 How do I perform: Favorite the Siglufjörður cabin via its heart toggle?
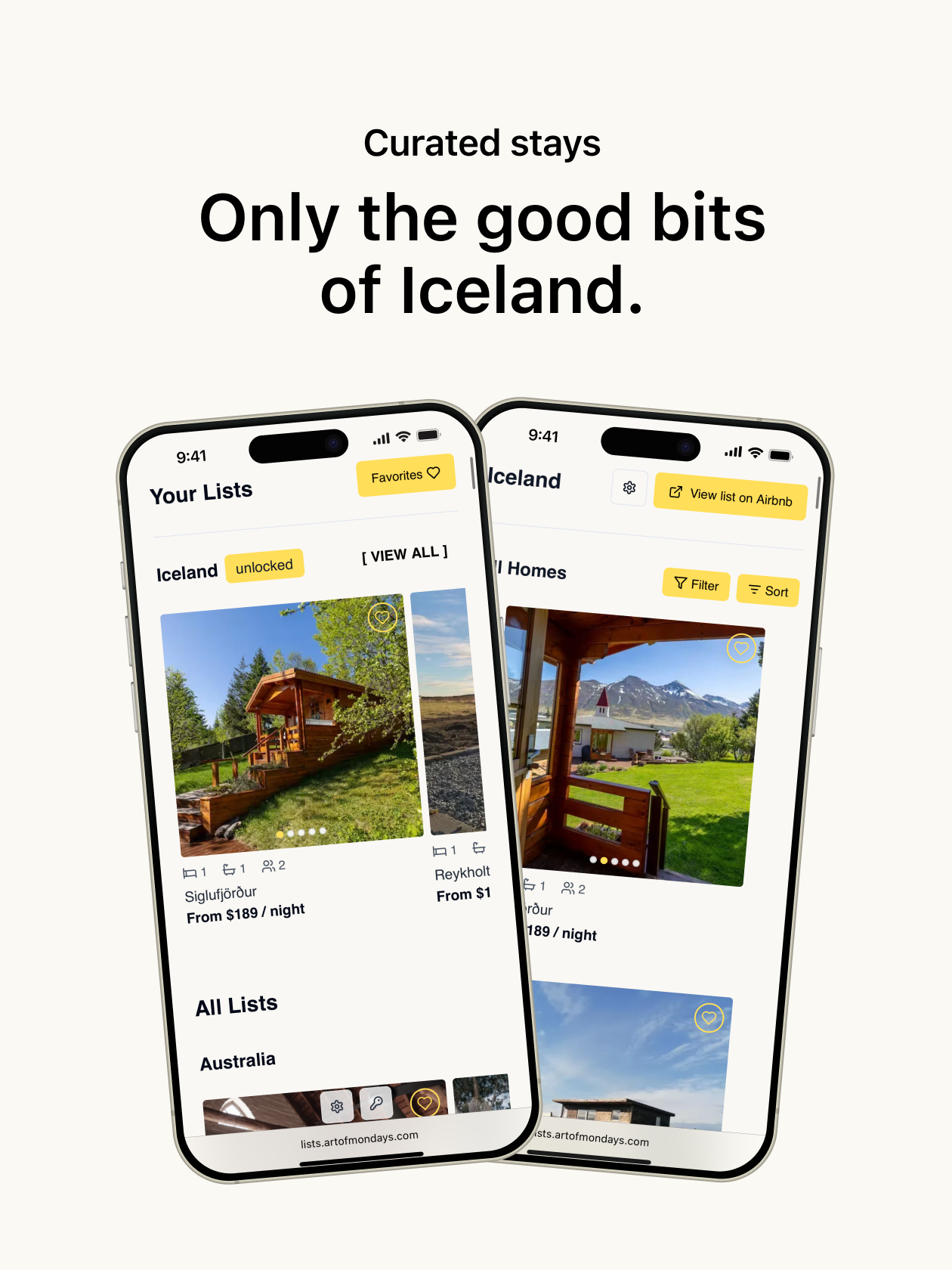(x=385, y=618)
